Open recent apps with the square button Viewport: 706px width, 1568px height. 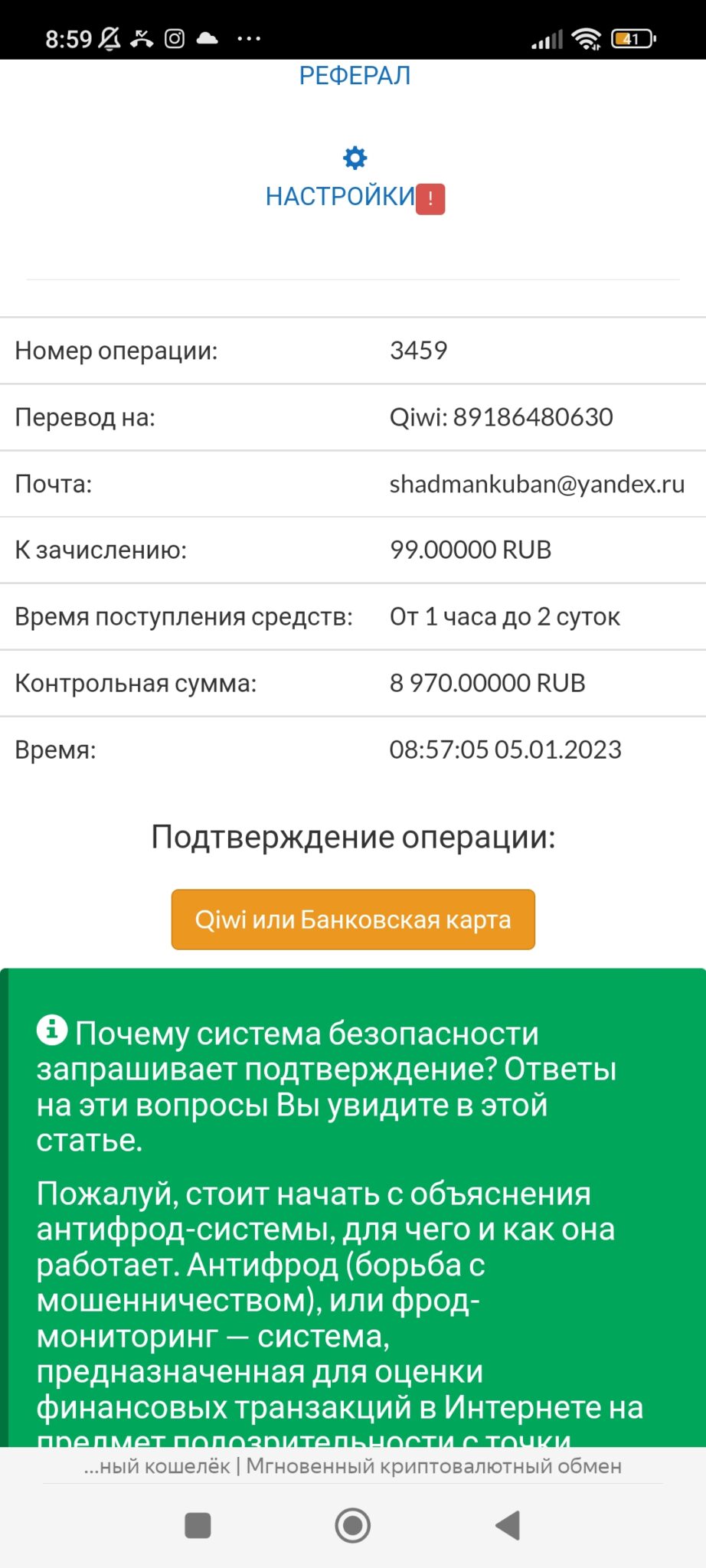[x=198, y=1525]
